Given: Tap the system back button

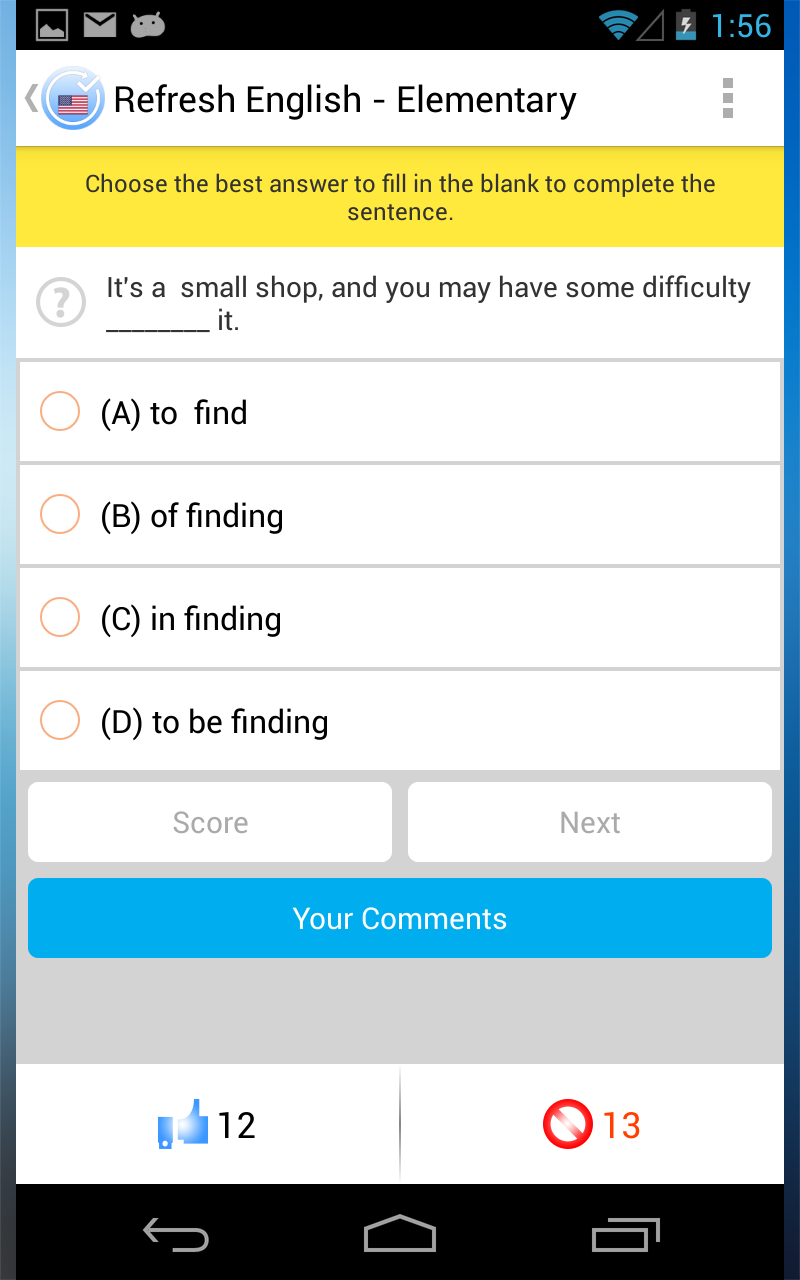Looking at the screenshot, I should click(176, 1234).
